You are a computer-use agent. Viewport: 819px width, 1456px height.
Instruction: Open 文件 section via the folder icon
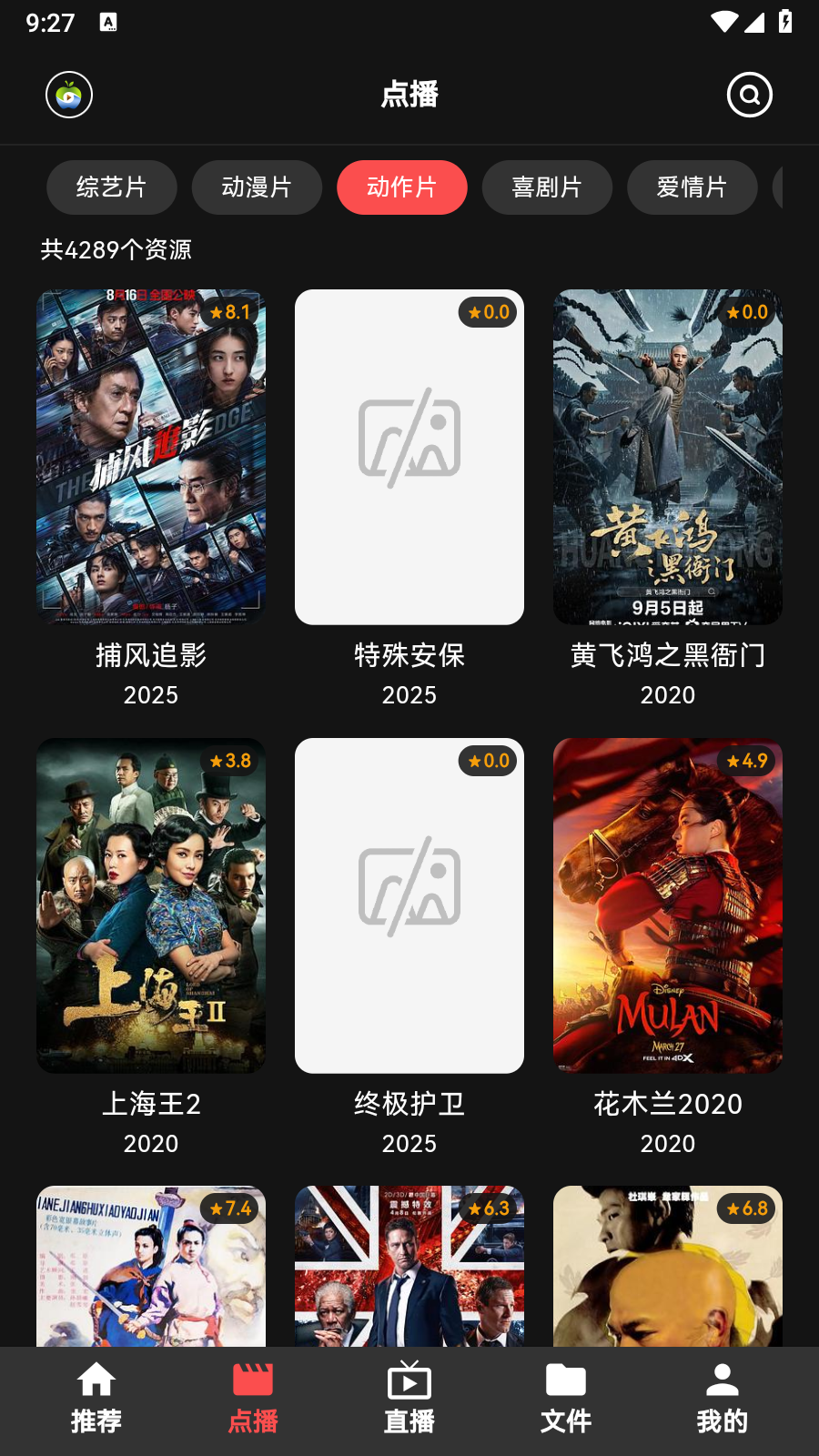coord(566,1380)
